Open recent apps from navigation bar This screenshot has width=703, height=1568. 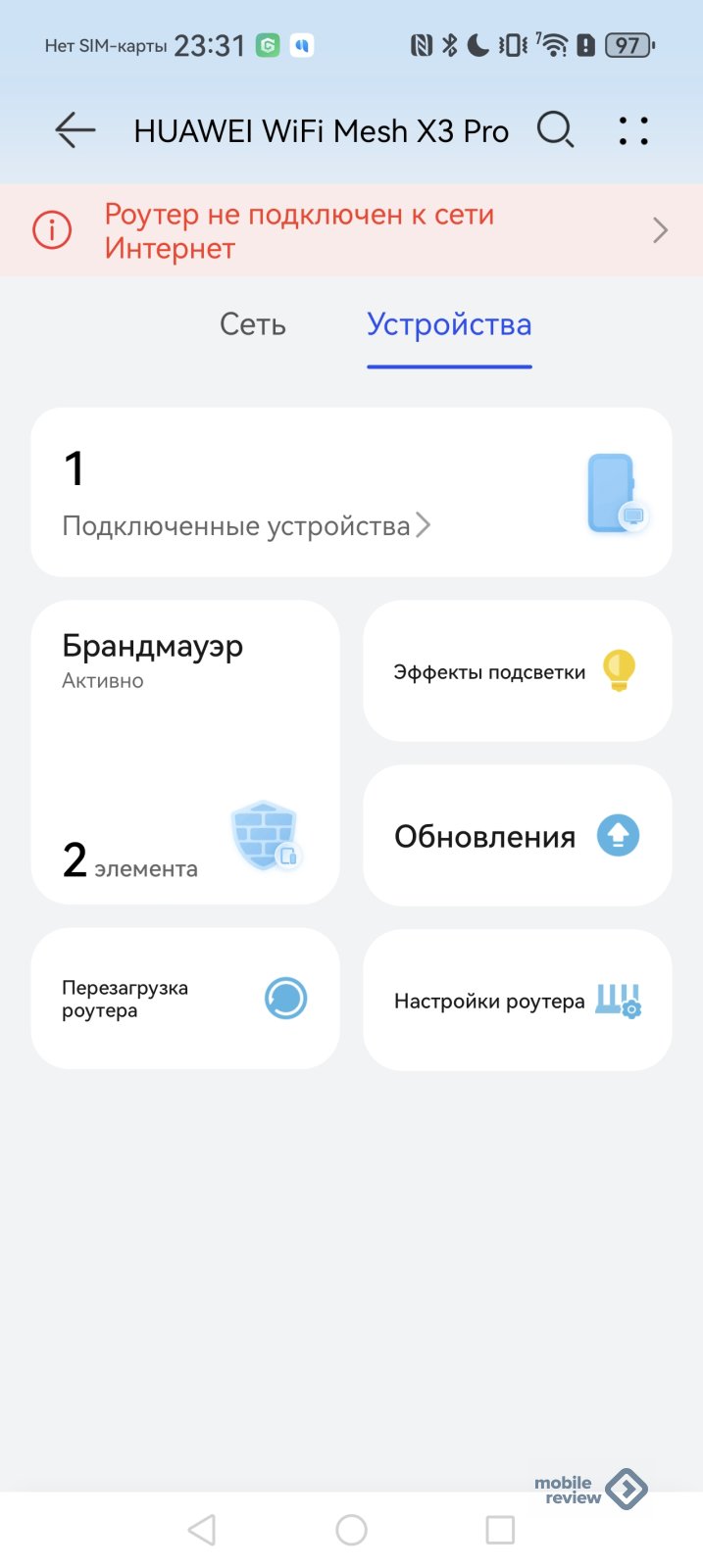(500, 1529)
